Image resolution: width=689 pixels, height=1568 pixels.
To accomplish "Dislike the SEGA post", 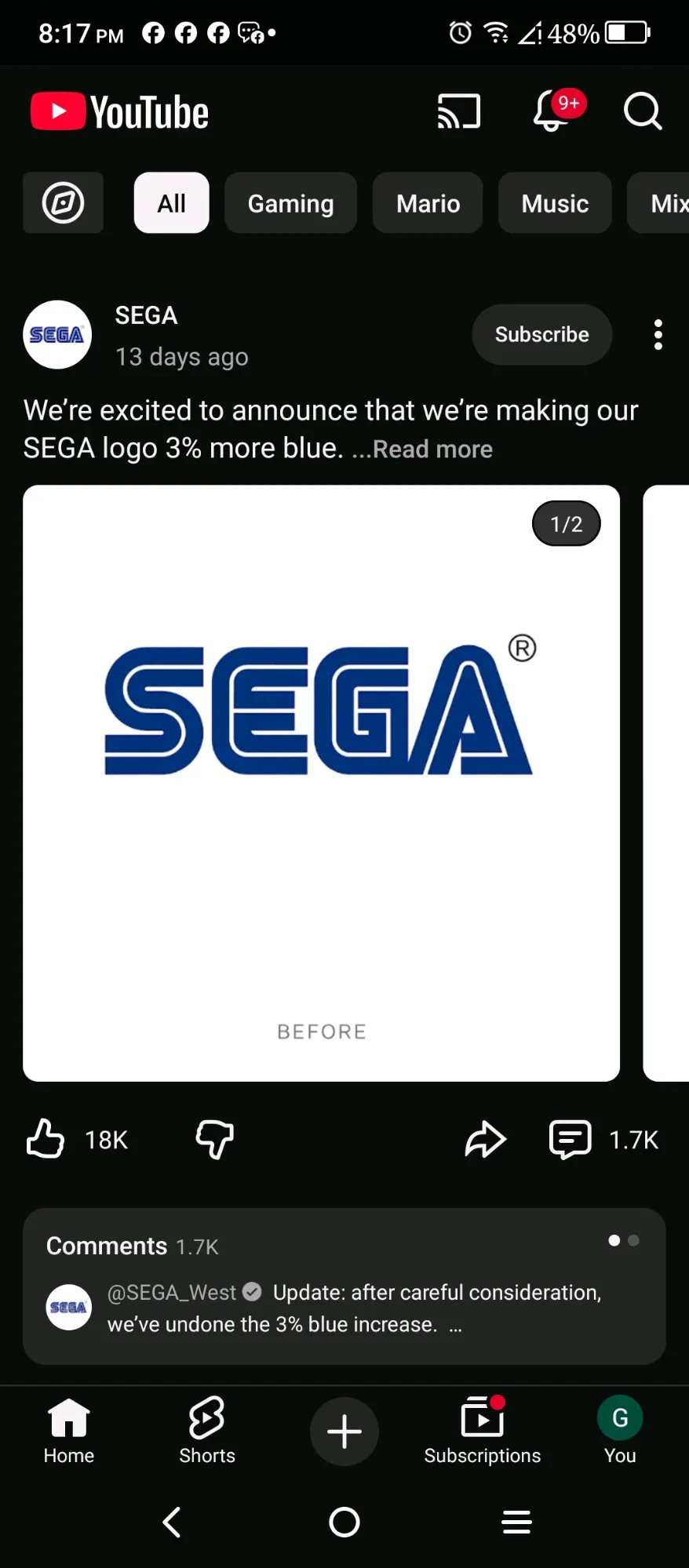I will point(215,1139).
